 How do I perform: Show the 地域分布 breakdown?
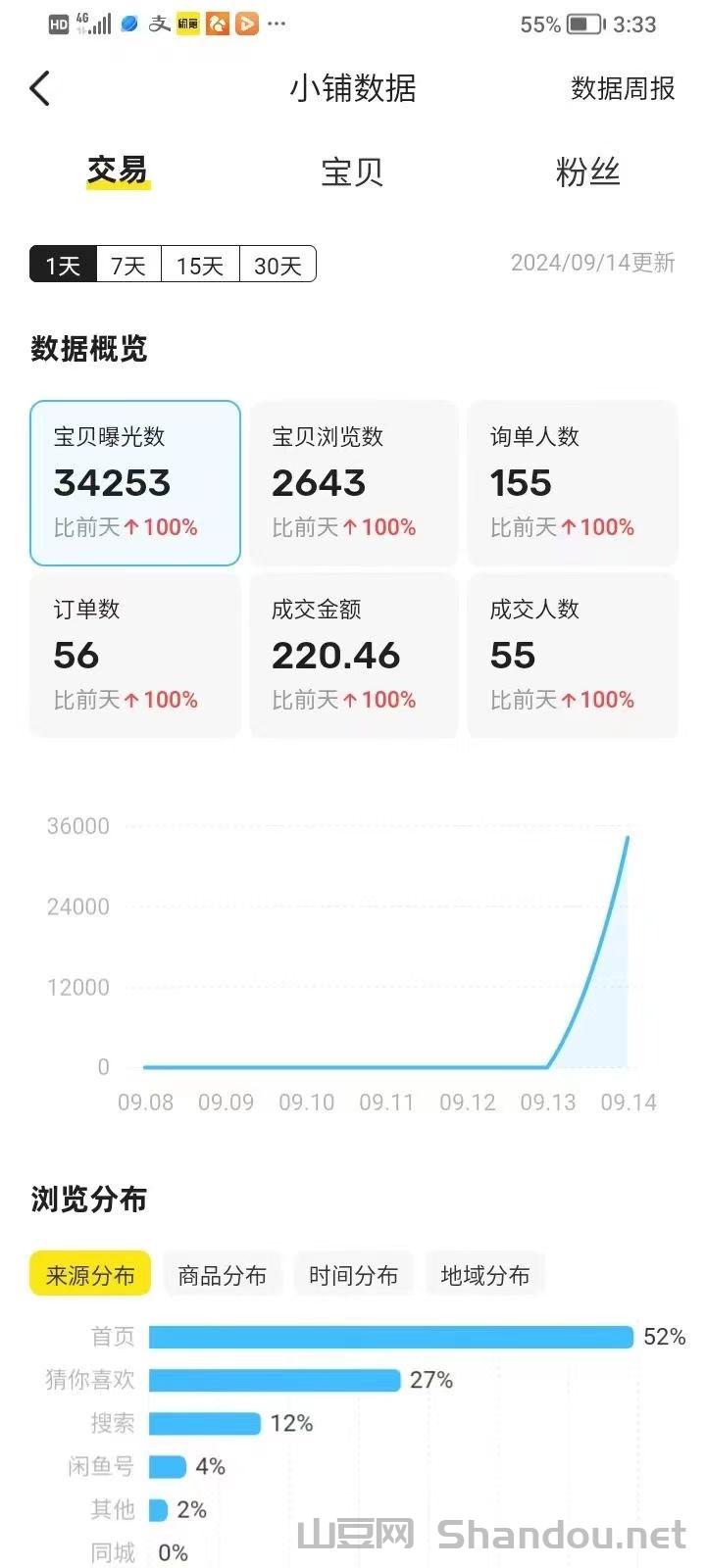pyautogui.click(x=485, y=1275)
